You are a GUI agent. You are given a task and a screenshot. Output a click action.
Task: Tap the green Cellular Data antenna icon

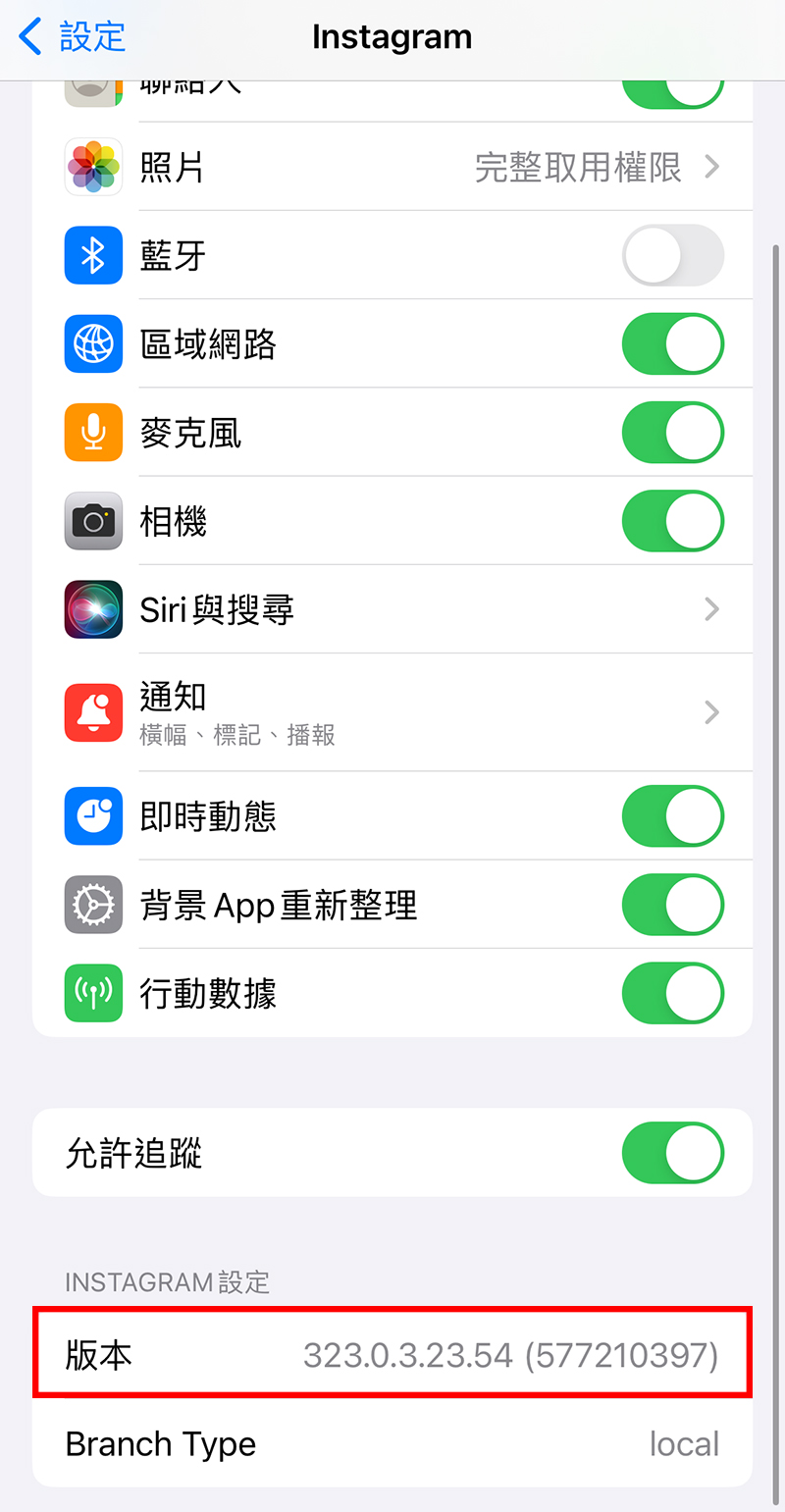93,993
